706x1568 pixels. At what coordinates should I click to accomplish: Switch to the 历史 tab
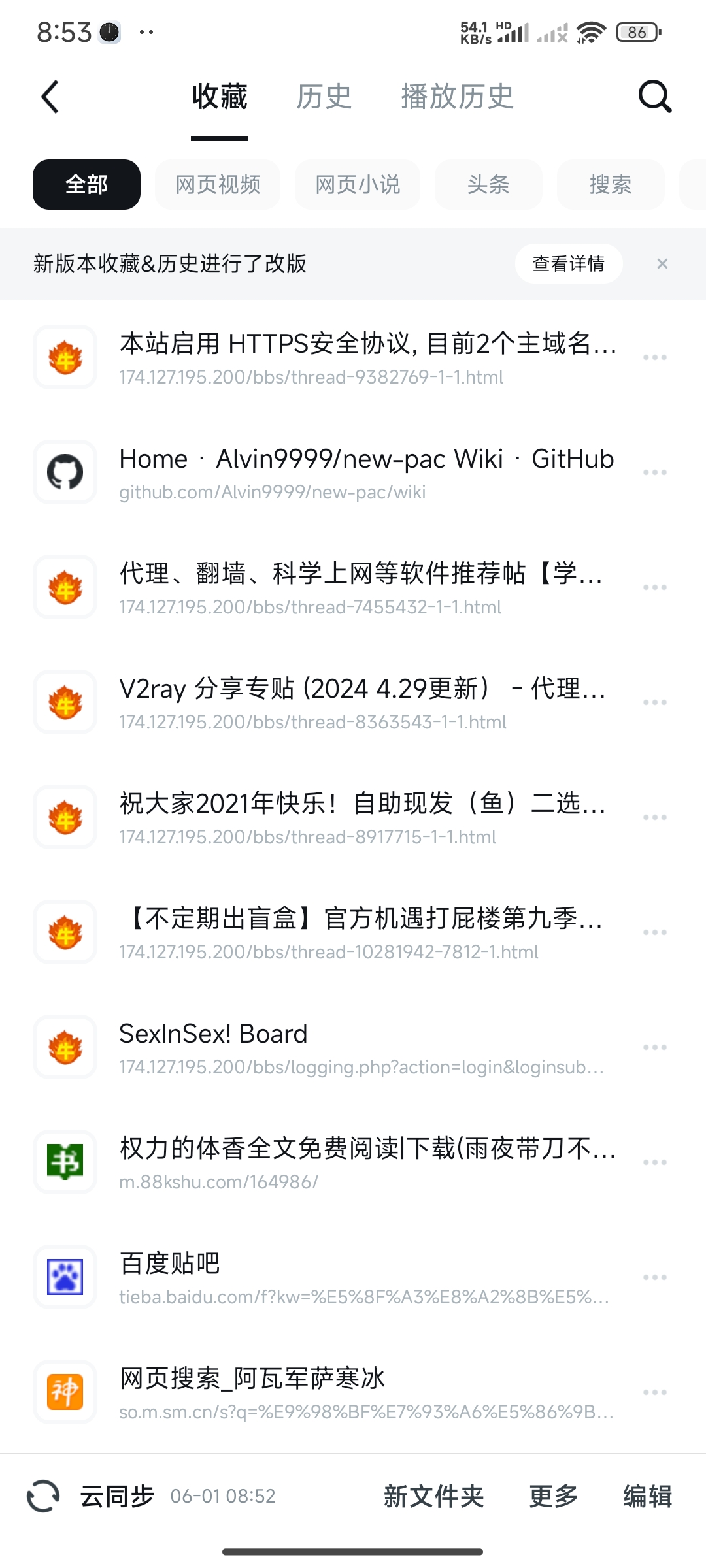324,97
